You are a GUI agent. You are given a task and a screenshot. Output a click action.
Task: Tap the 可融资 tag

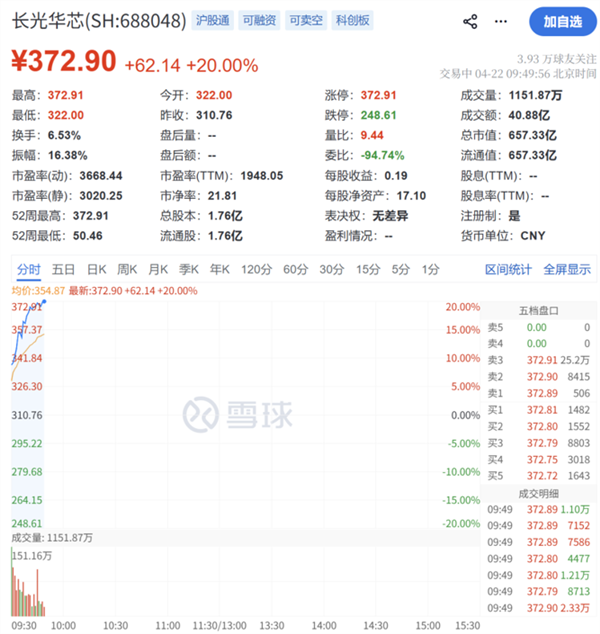258,21
